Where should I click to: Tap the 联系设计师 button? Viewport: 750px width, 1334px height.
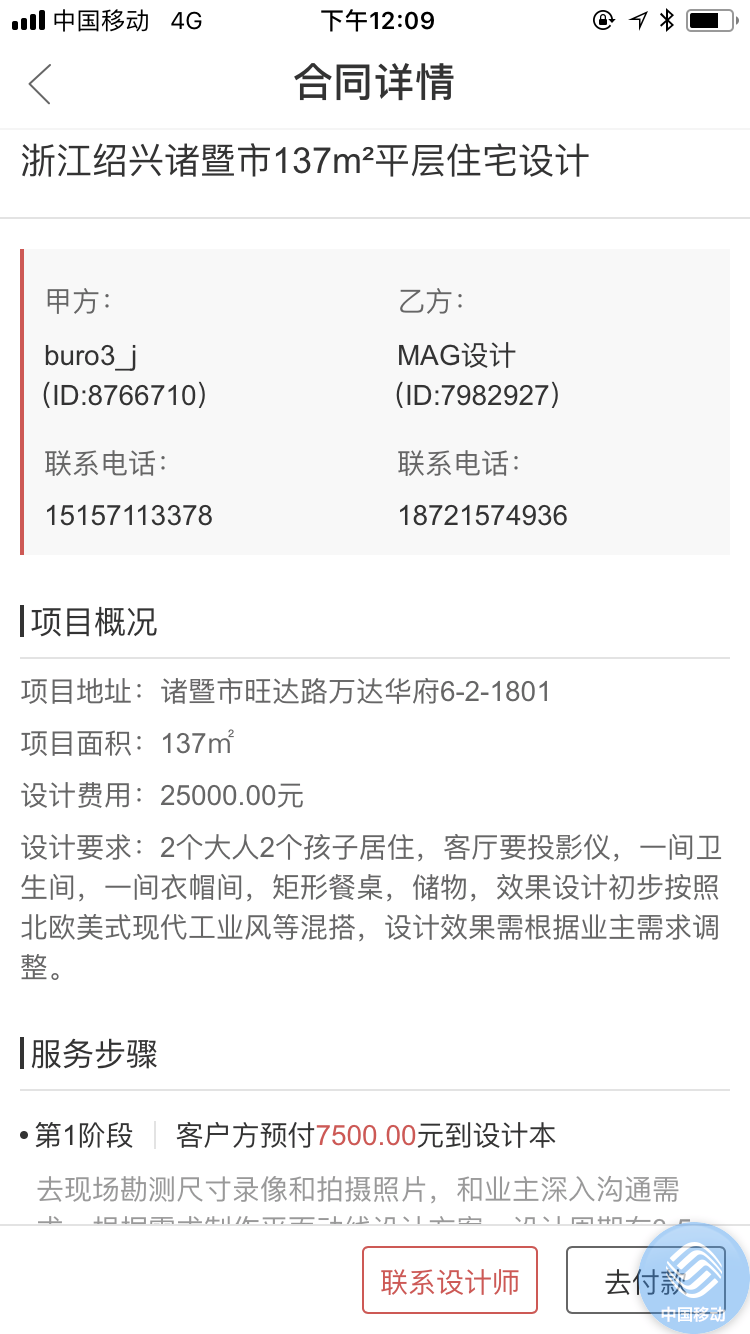click(450, 1281)
